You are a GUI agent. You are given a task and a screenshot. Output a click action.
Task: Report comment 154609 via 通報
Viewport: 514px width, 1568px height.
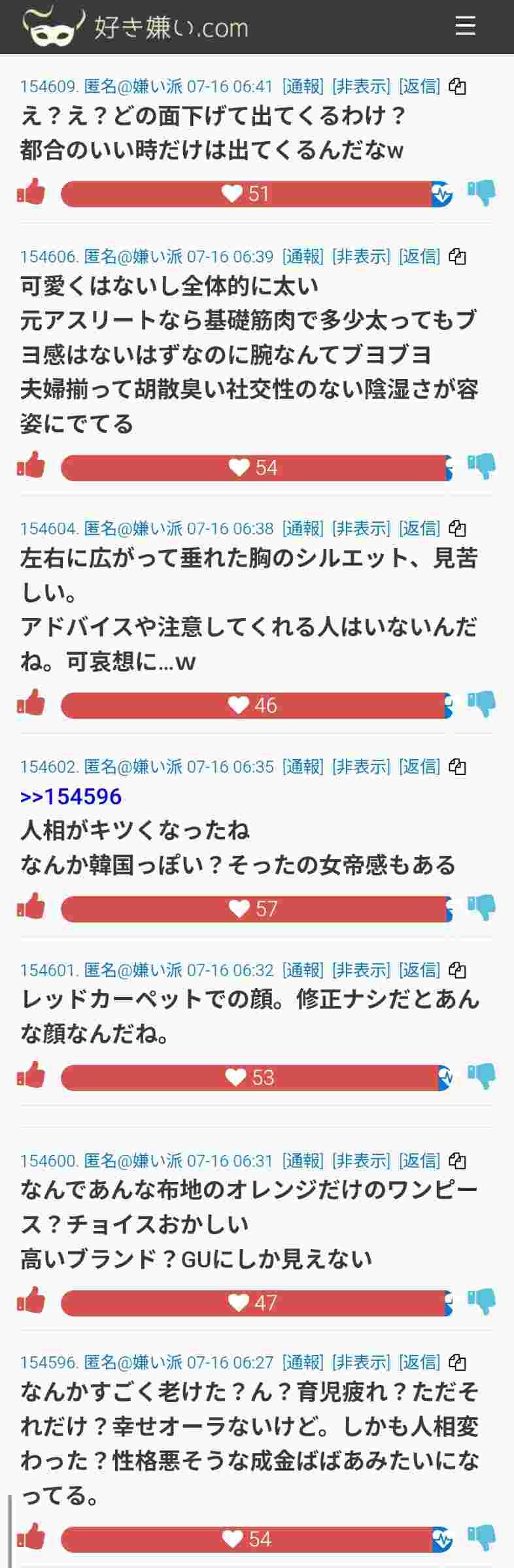point(303,86)
